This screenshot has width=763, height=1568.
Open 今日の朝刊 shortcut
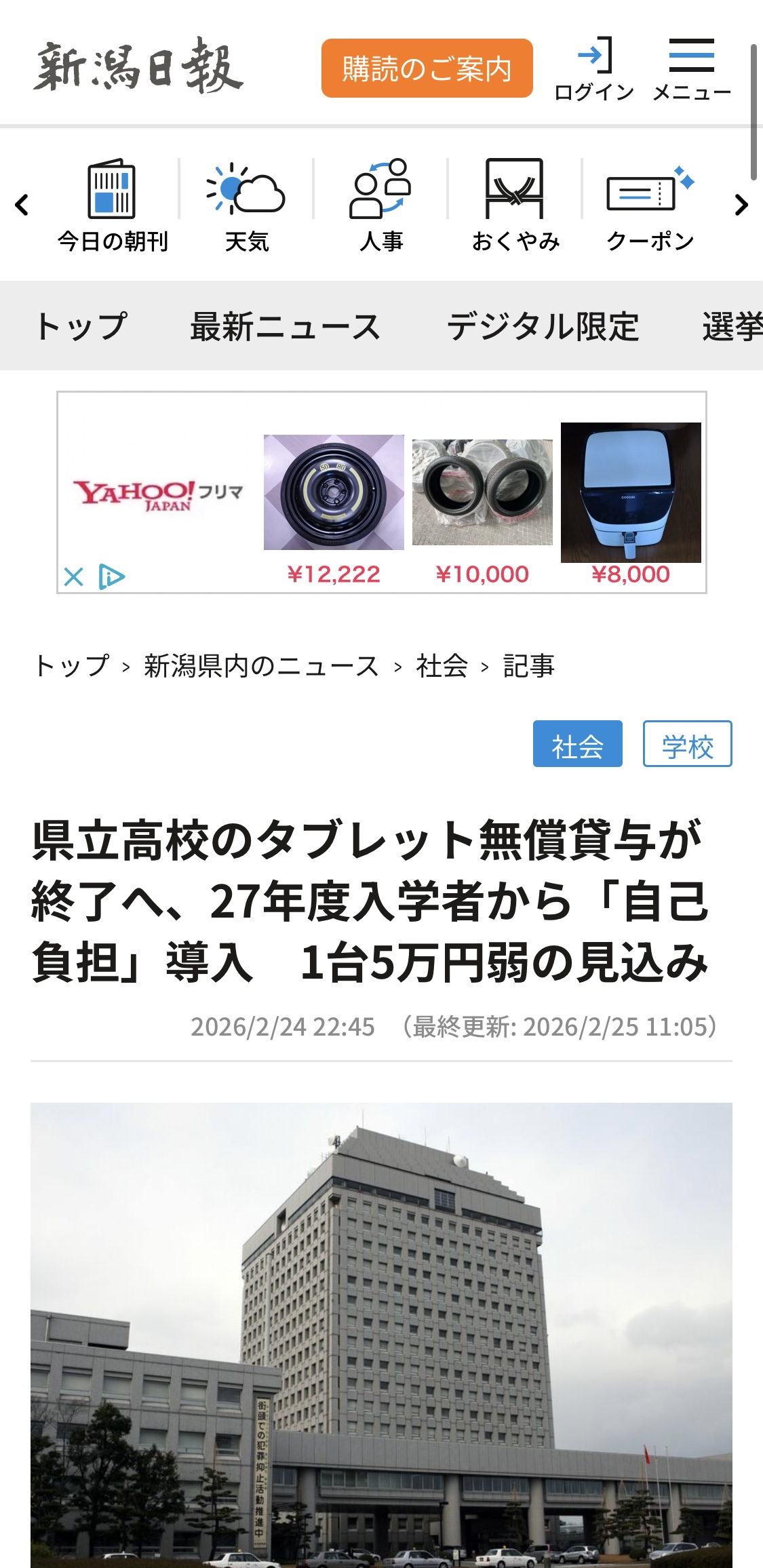(113, 205)
